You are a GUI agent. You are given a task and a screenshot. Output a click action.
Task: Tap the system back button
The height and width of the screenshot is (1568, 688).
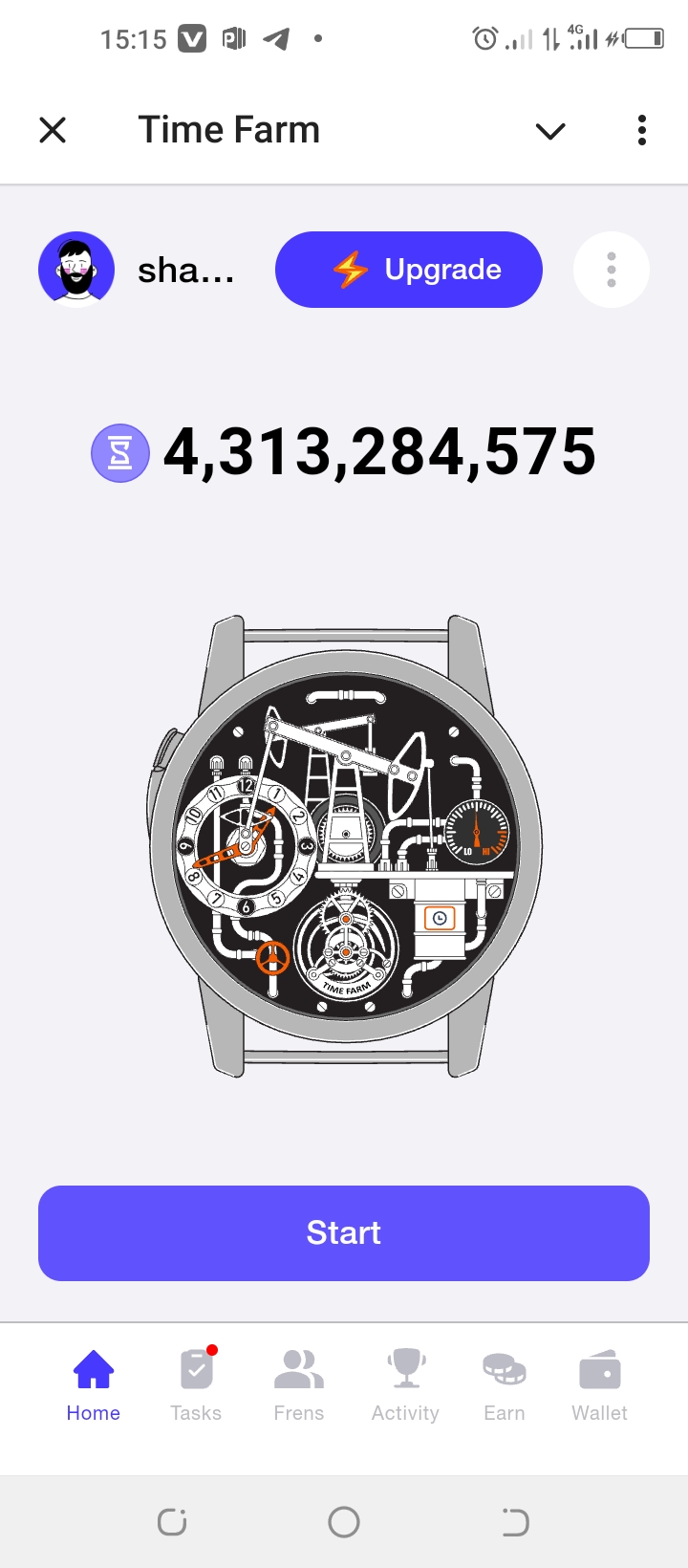515,1521
